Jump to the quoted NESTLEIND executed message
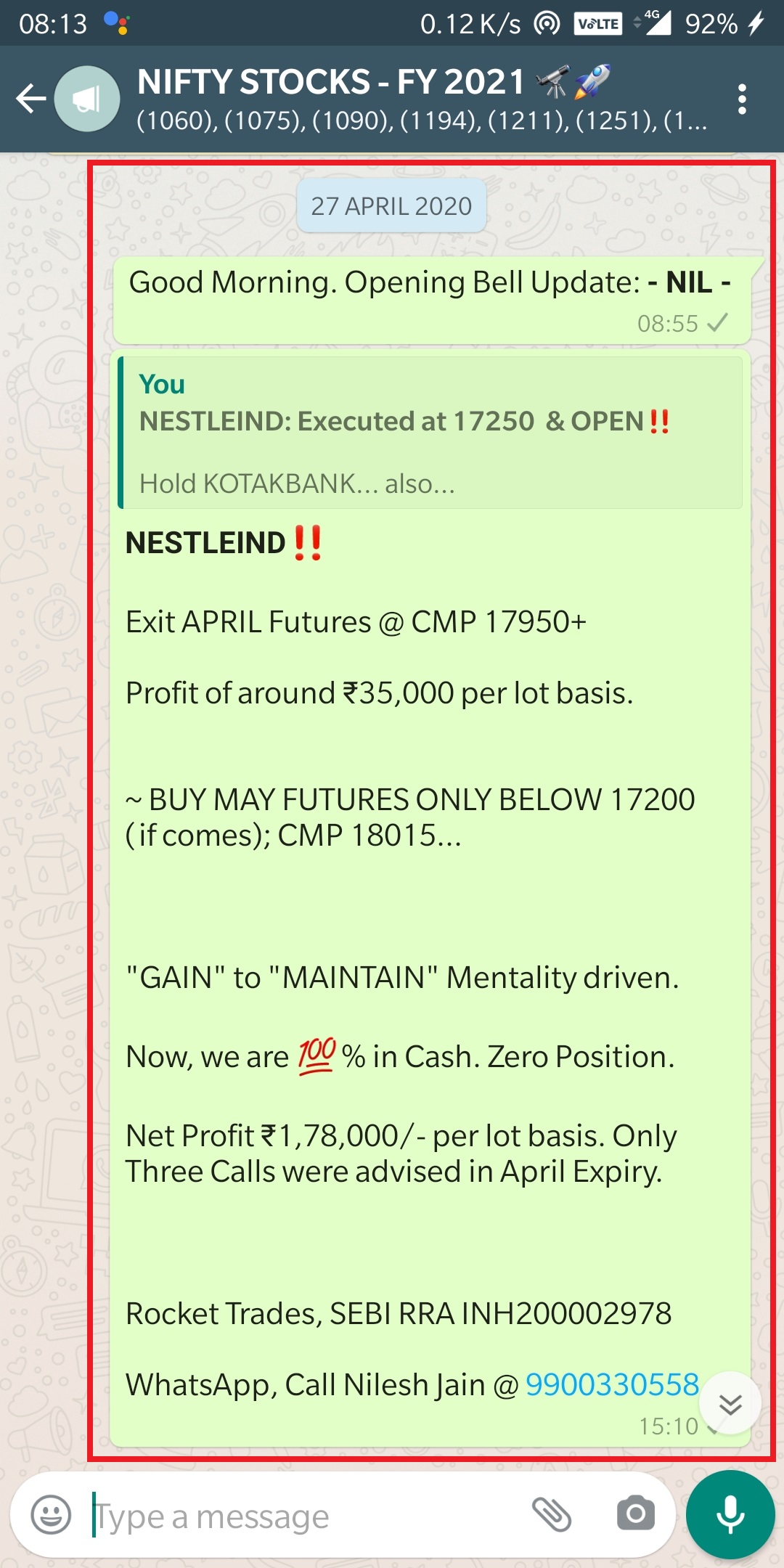The width and height of the screenshot is (784, 1568). (430, 433)
